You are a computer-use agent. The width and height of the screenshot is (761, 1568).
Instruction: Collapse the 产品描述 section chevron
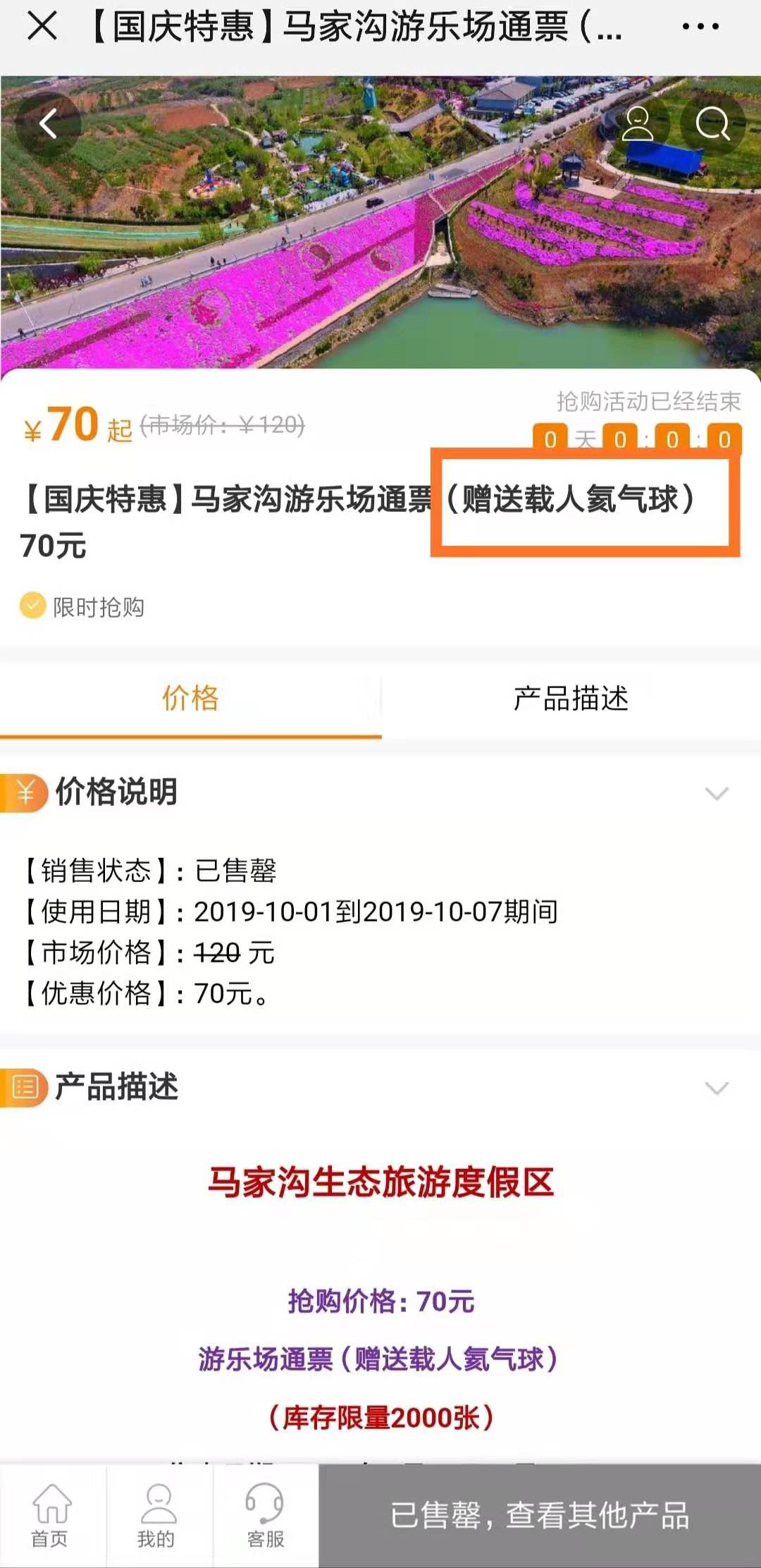(717, 1088)
